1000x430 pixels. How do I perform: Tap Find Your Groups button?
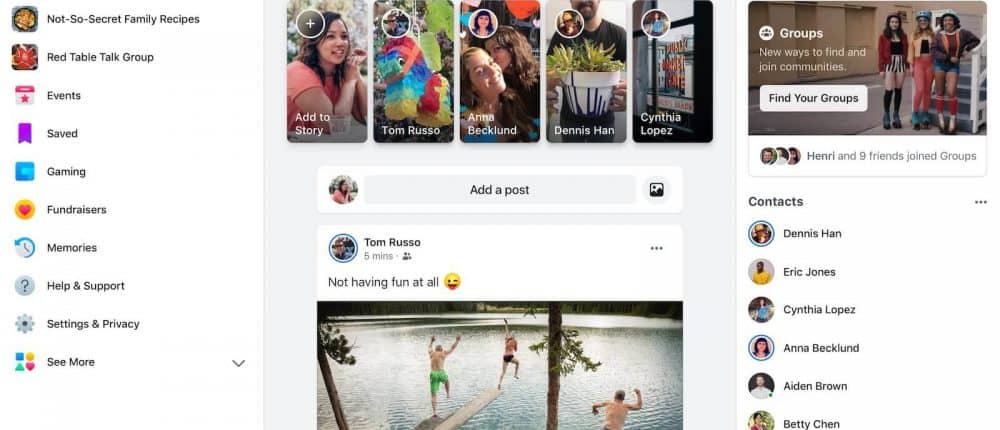click(813, 98)
